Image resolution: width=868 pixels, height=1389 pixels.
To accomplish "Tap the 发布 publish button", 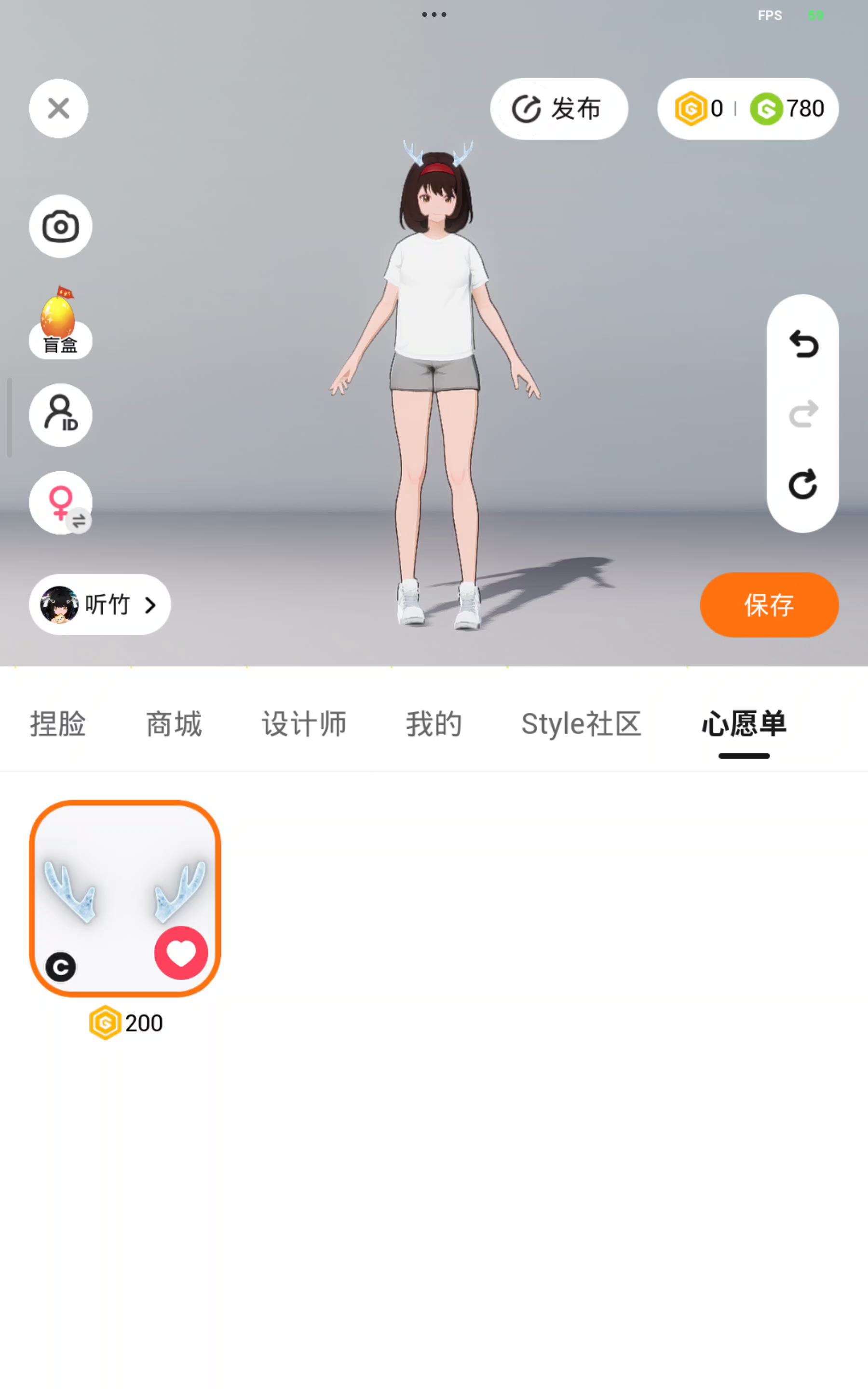I will [558, 109].
